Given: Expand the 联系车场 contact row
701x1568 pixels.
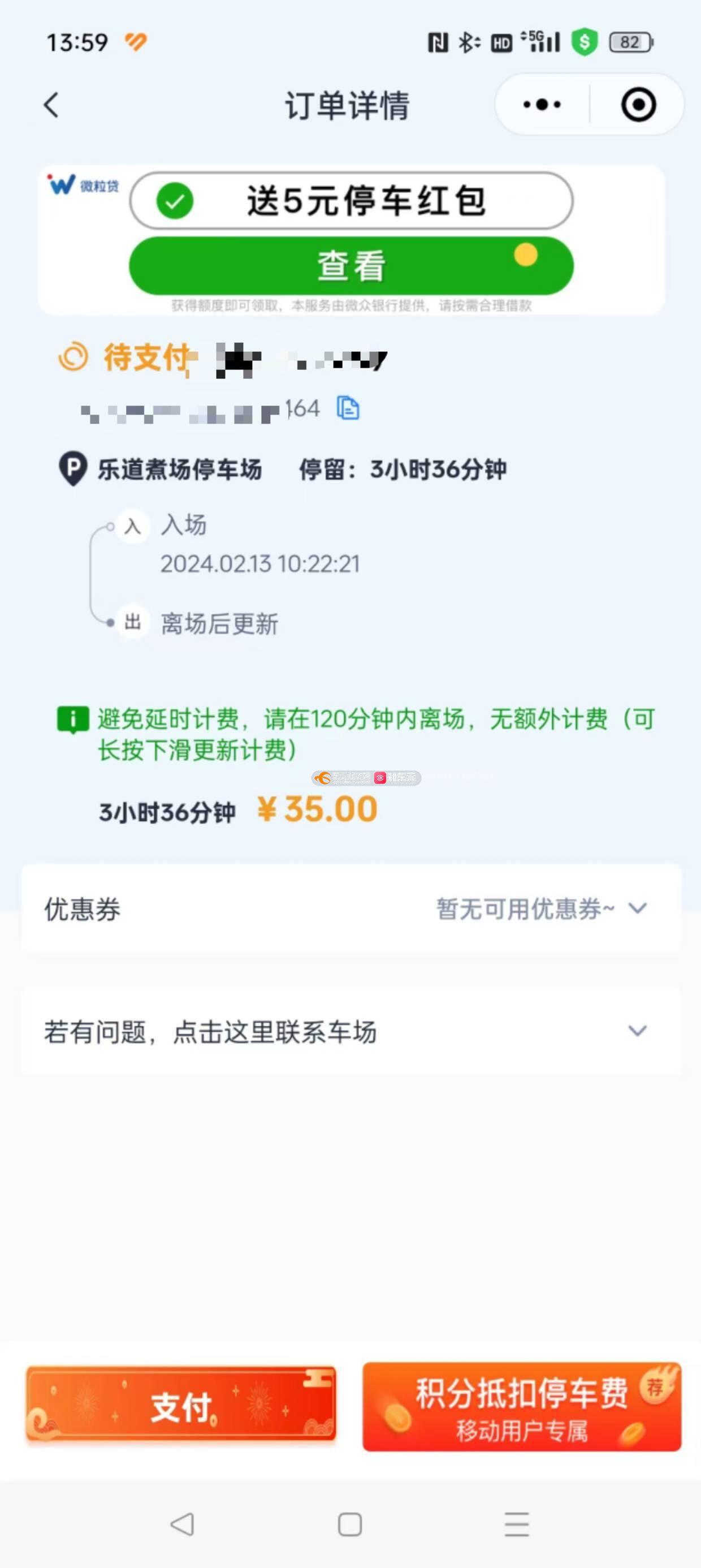Looking at the screenshot, I should click(637, 1031).
